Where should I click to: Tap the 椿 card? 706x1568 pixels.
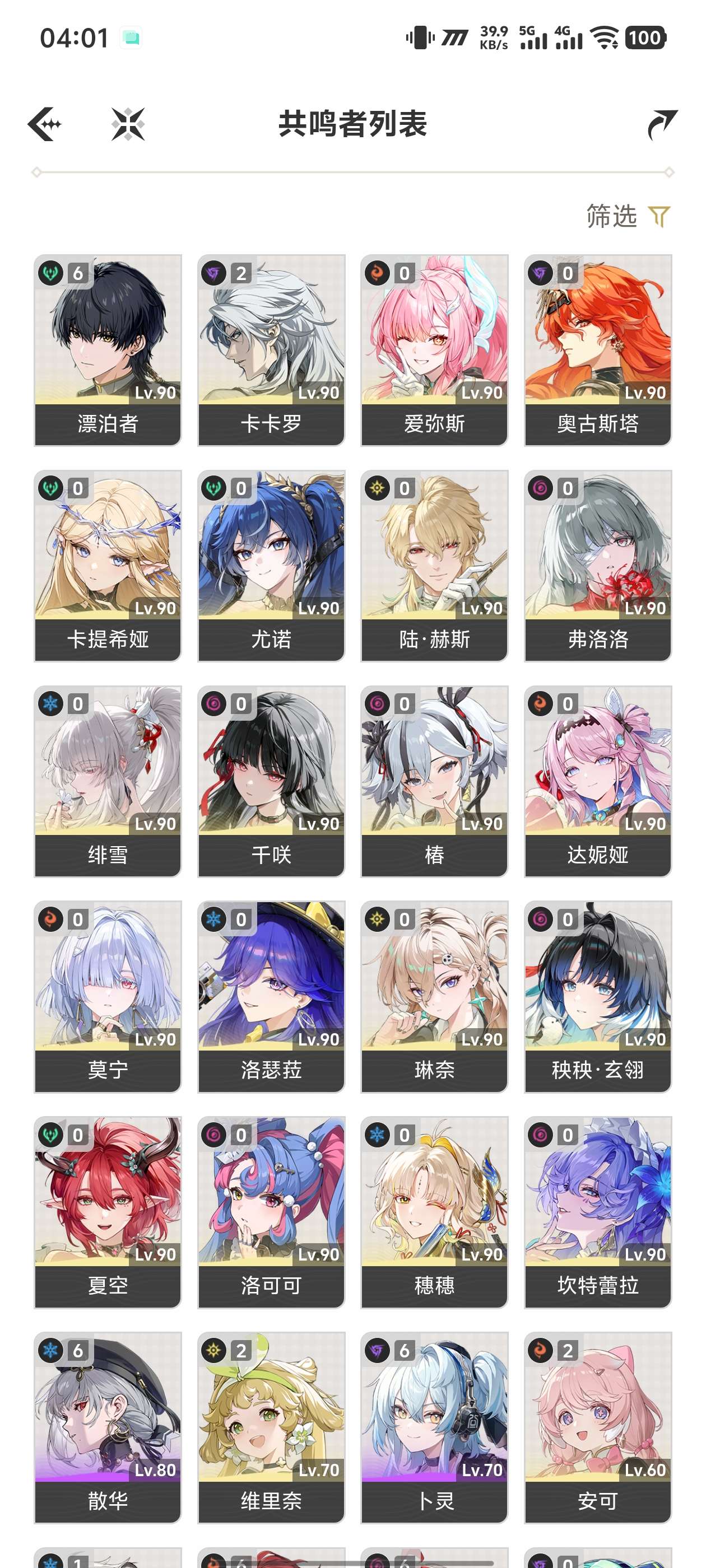pyautogui.click(x=434, y=782)
